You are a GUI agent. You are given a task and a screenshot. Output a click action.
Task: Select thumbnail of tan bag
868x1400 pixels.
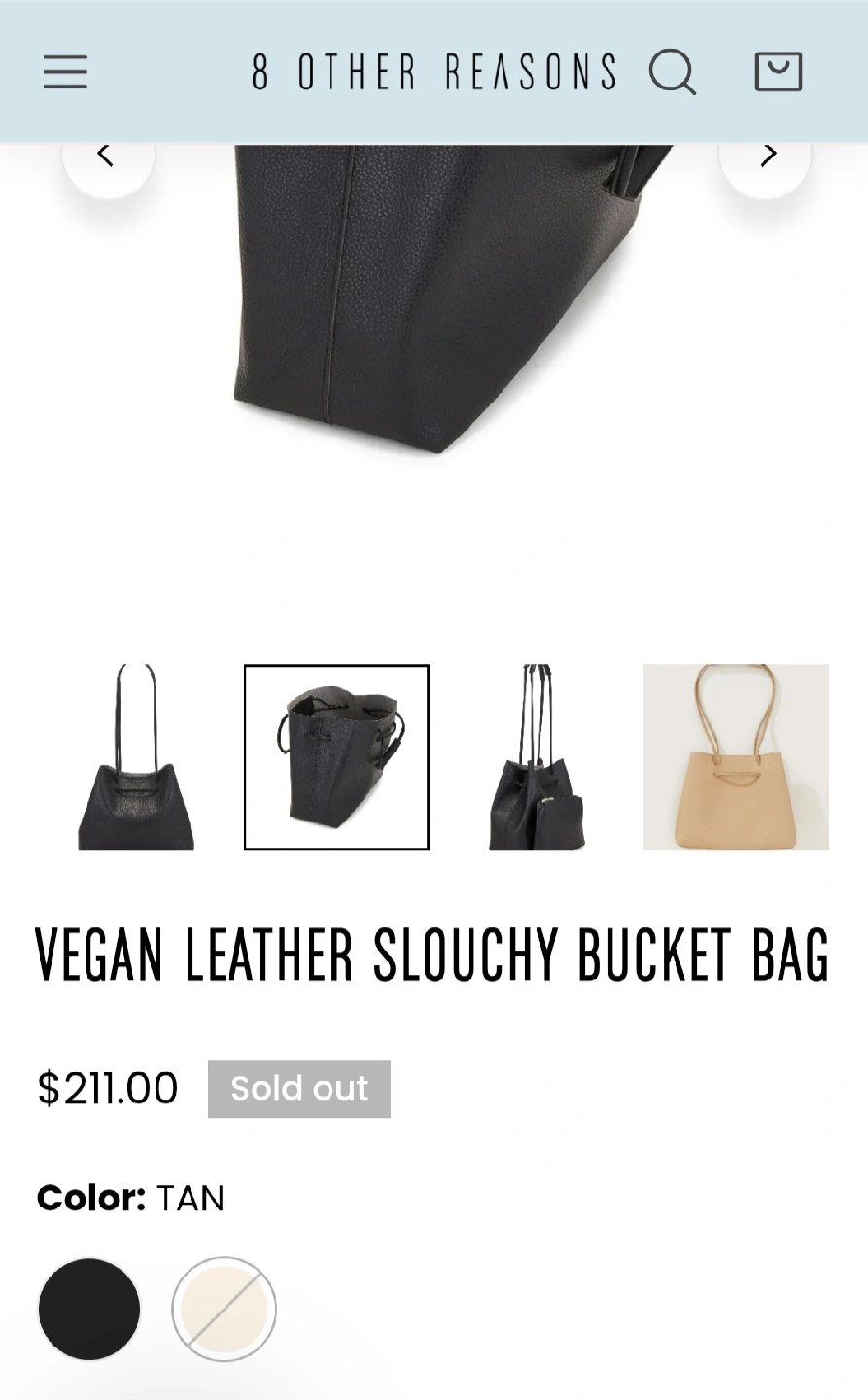[736, 756]
